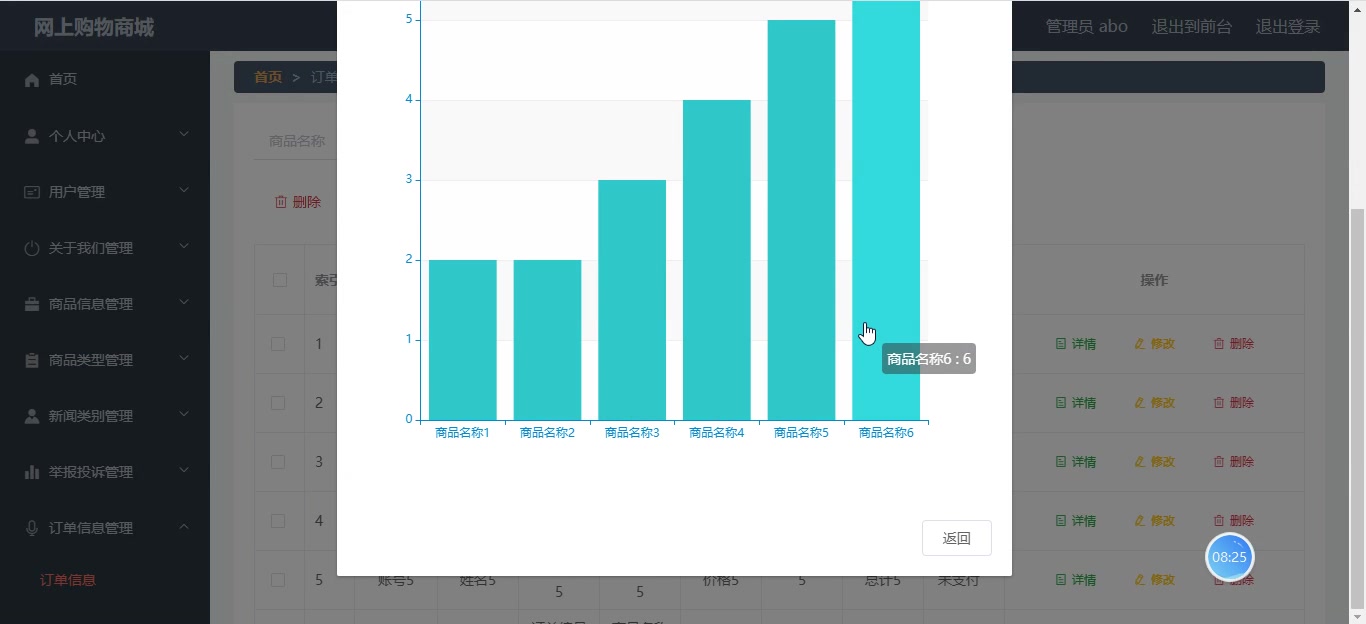Image resolution: width=1366 pixels, height=624 pixels.
Task: Click 退出登录 to log out
Action: (x=1288, y=27)
